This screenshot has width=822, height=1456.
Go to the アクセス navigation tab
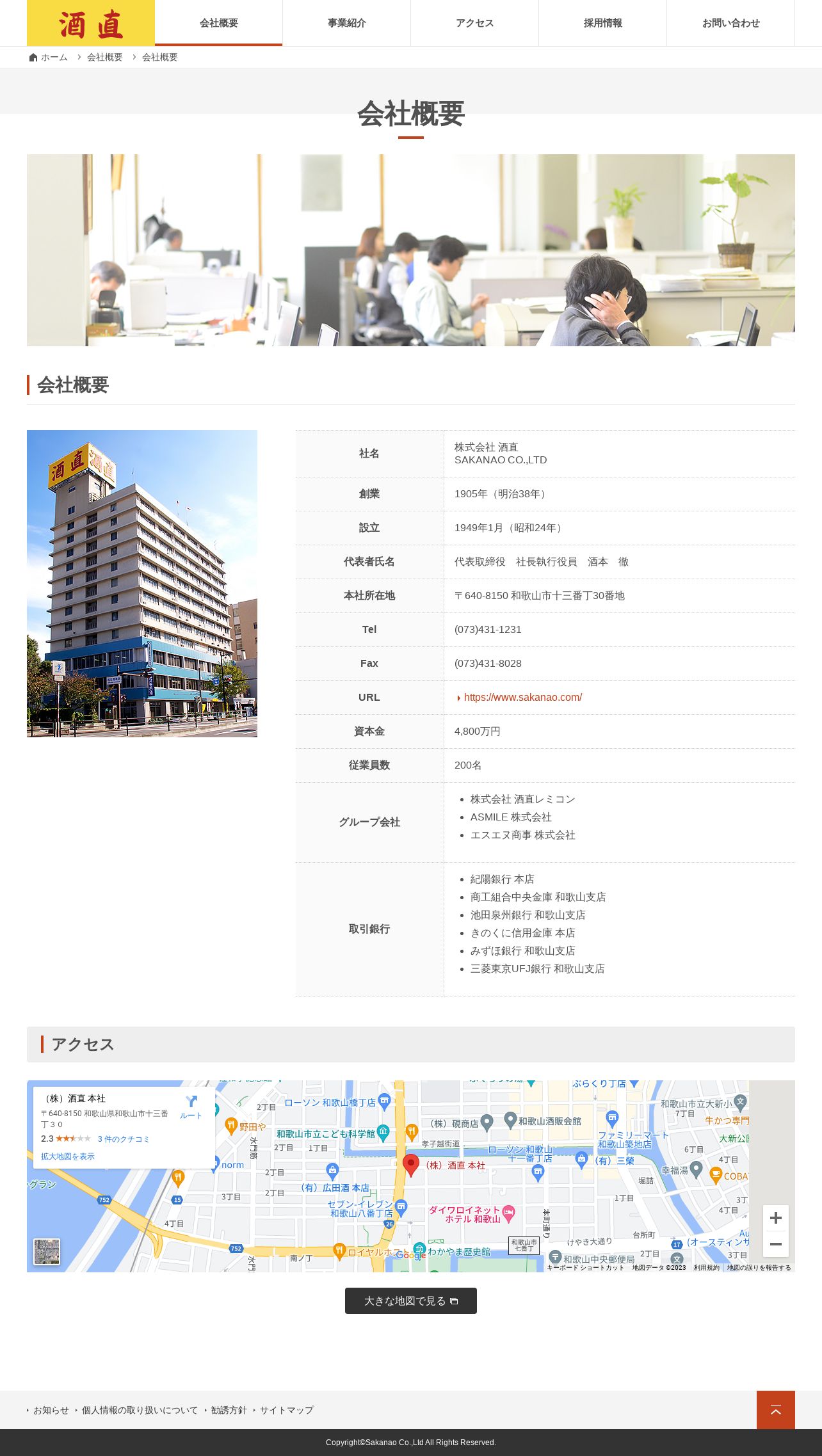pyautogui.click(x=474, y=23)
